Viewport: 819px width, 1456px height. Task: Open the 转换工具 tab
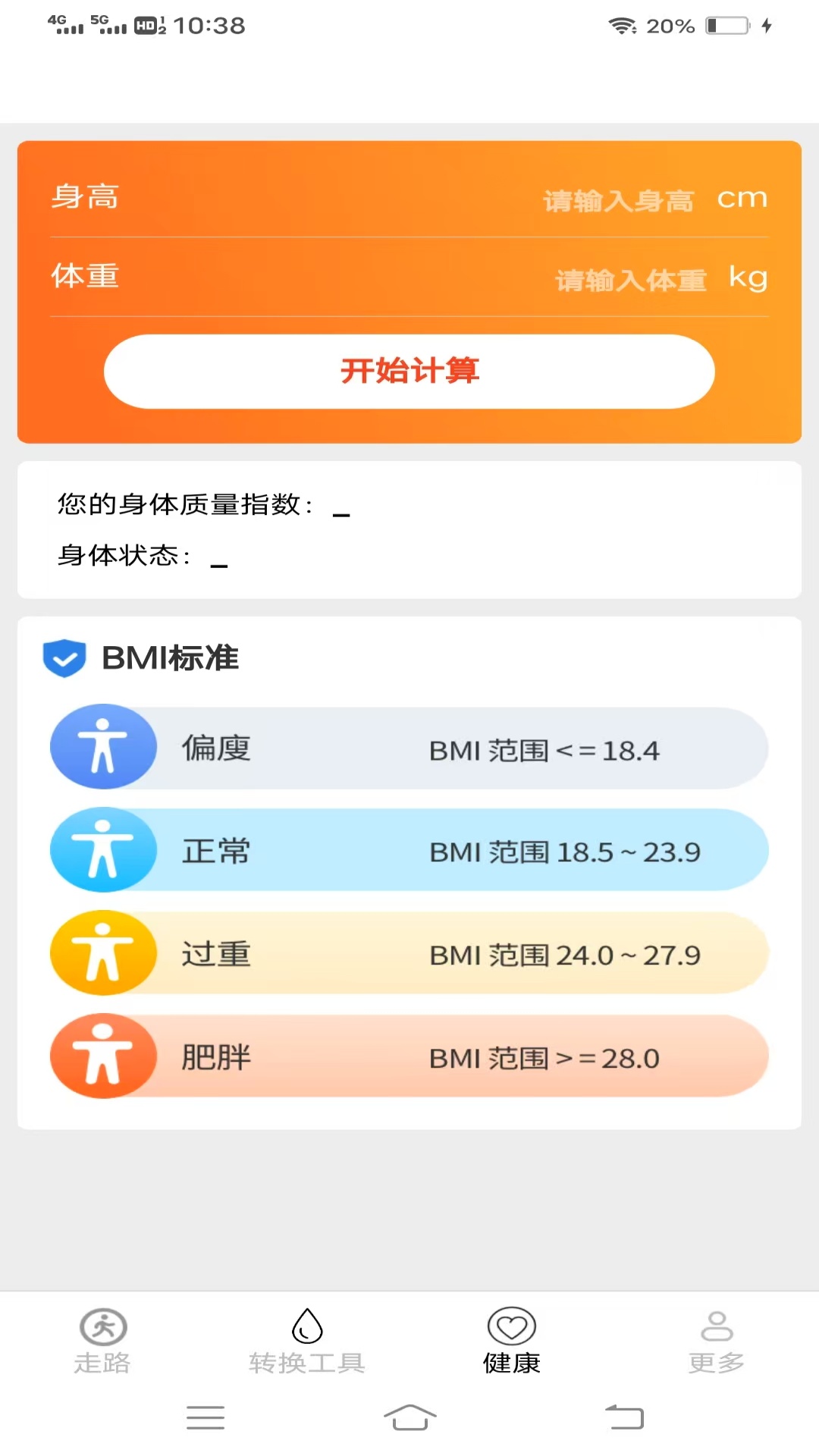(x=307, y=1341)
